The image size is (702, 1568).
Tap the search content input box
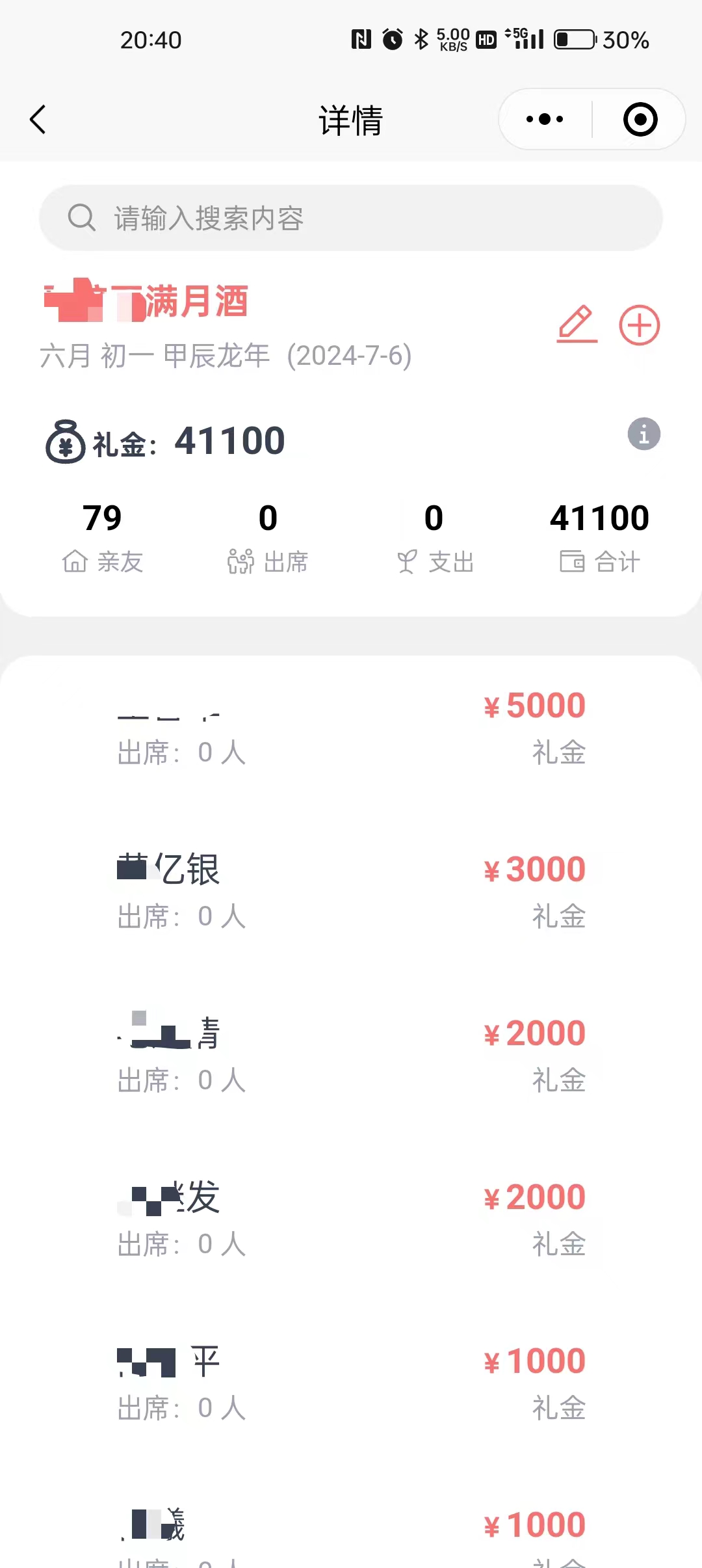point(351,218)
